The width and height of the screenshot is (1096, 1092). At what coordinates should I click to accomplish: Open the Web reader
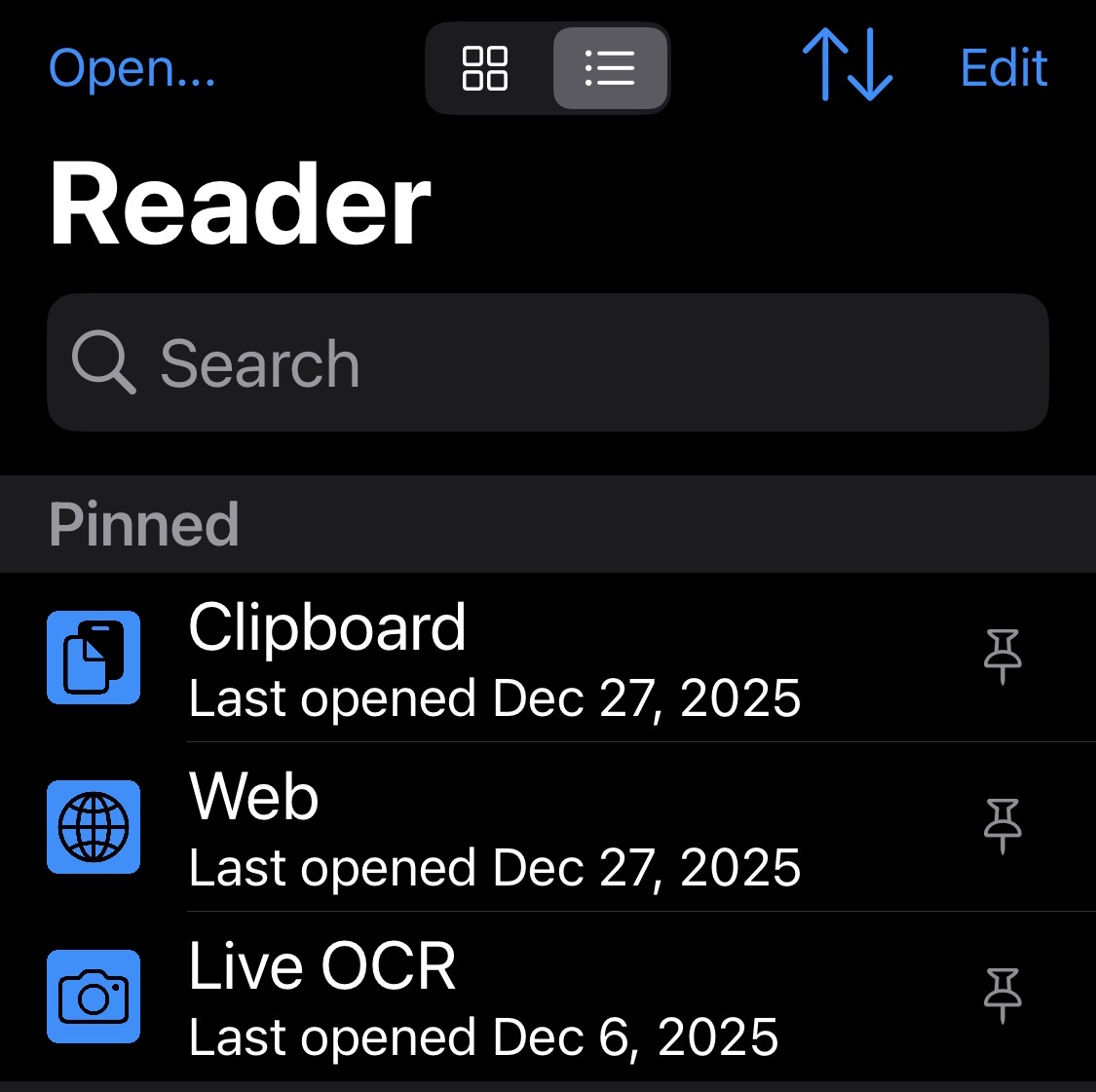tap(494, 827)
